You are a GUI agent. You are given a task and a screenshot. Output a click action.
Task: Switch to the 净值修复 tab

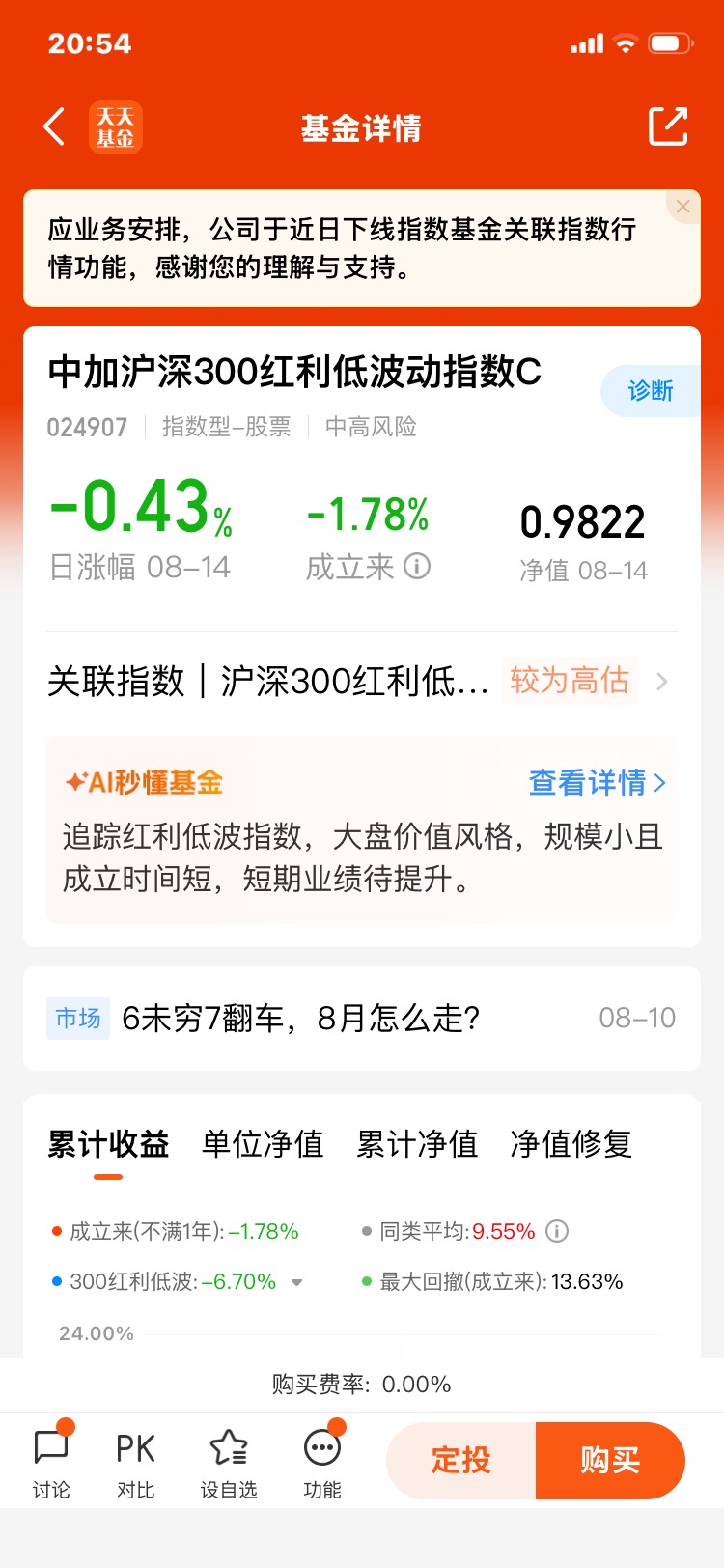571,1144
